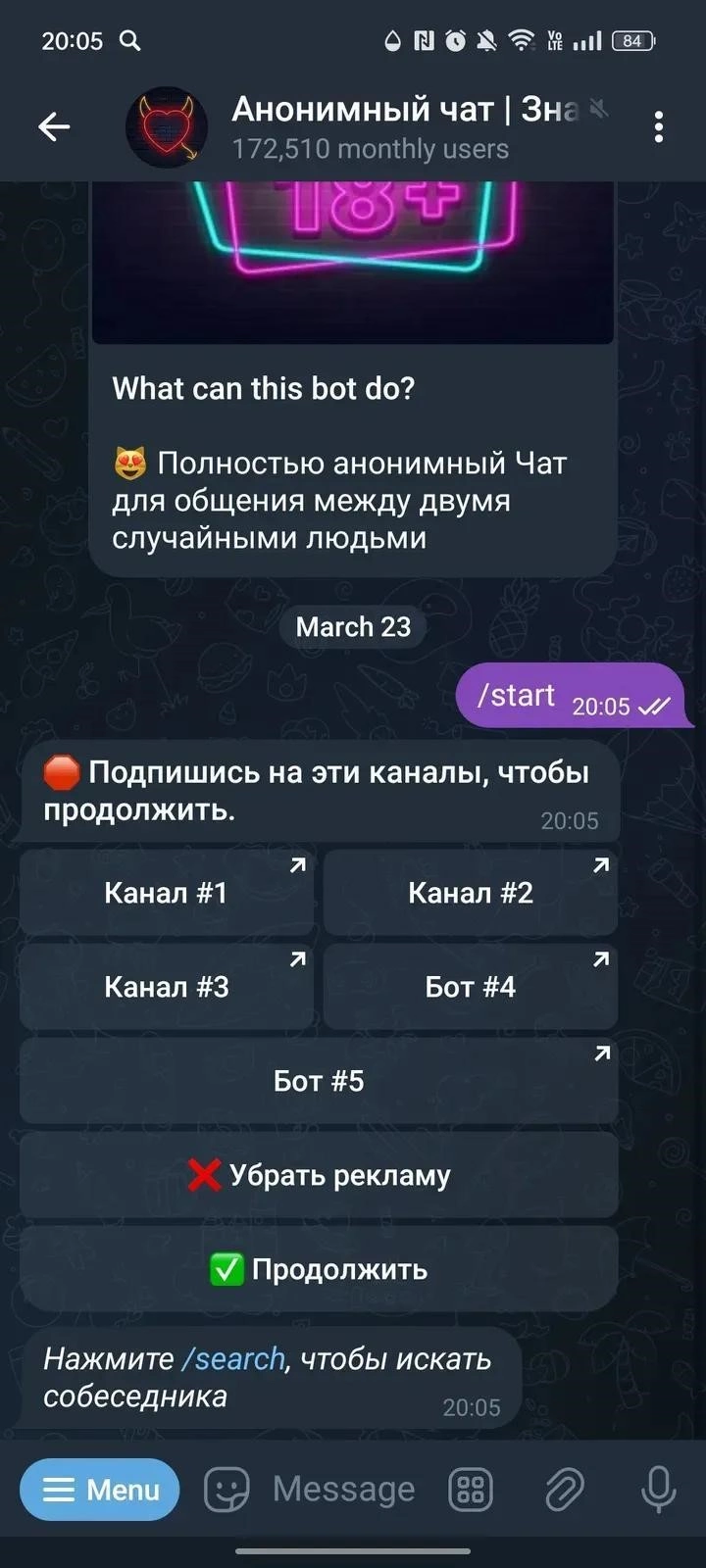Attach a file with the paperclip
Image resolution: width=706 pixels, height=1568 pixels.
pyautogui.click(x=565, y=1490)
